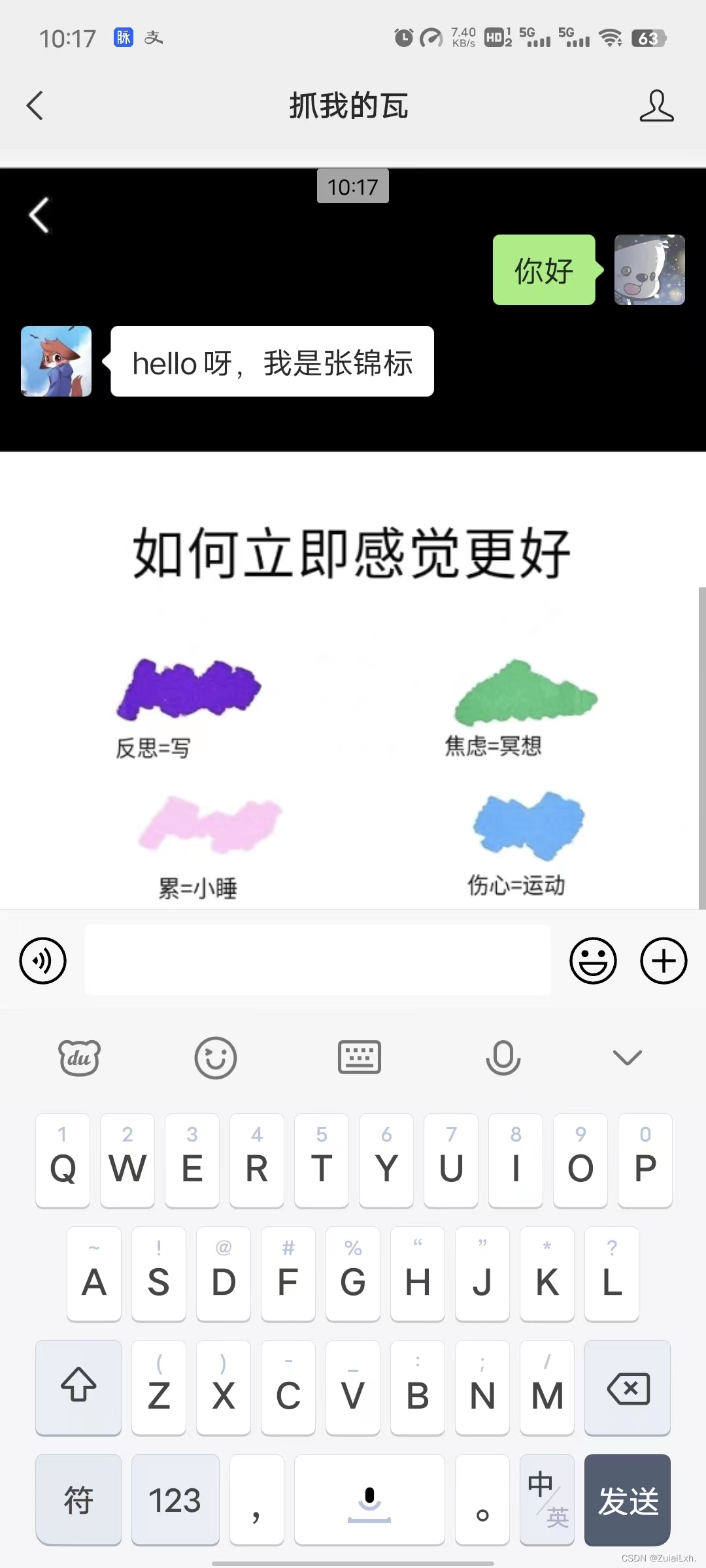Open the plus more-functions icon
The width and height of the screenshot is (706, 1568).
[x=663, y=960]
